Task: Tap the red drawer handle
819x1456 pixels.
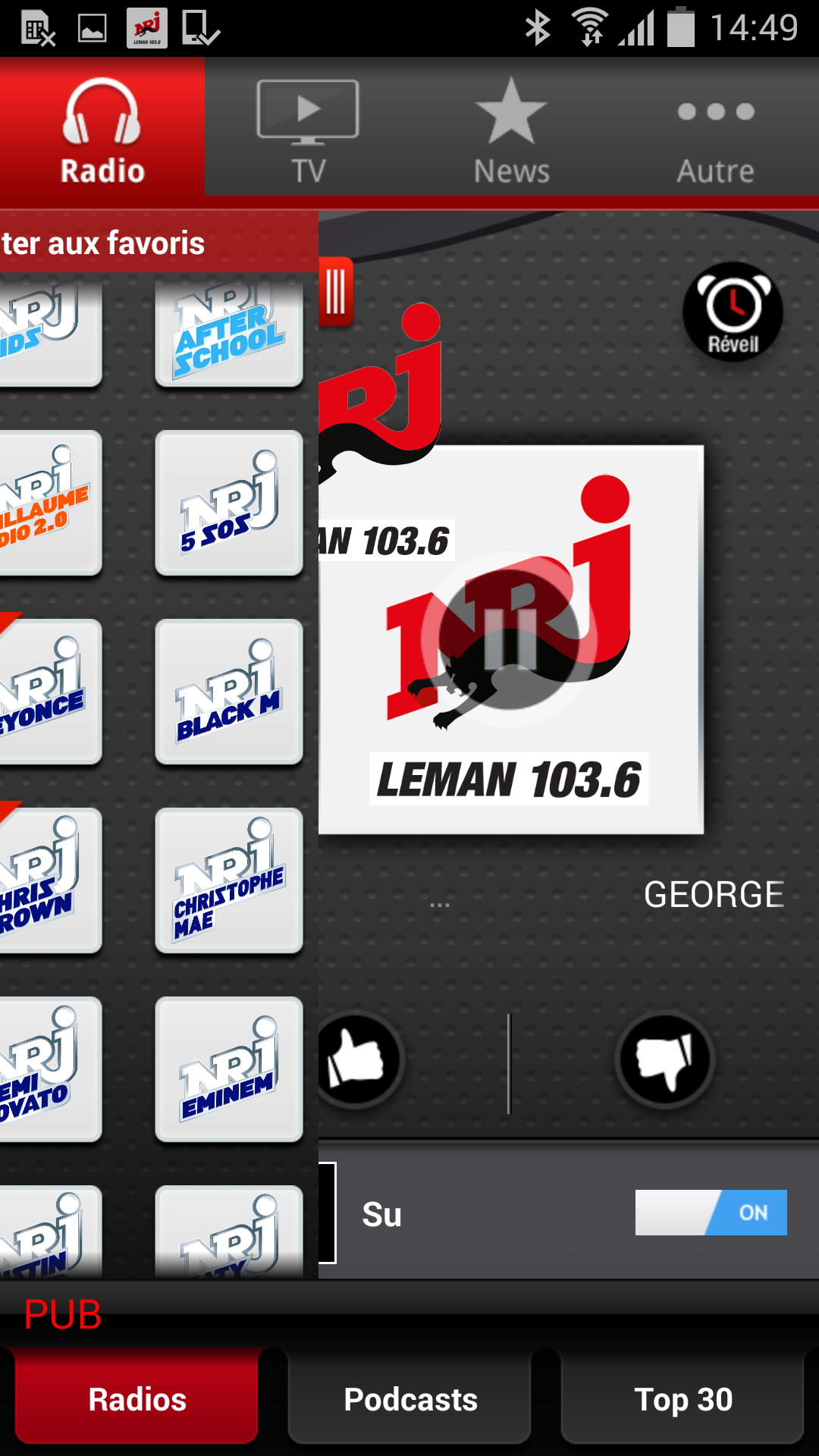Action: (x=336, y=292)
